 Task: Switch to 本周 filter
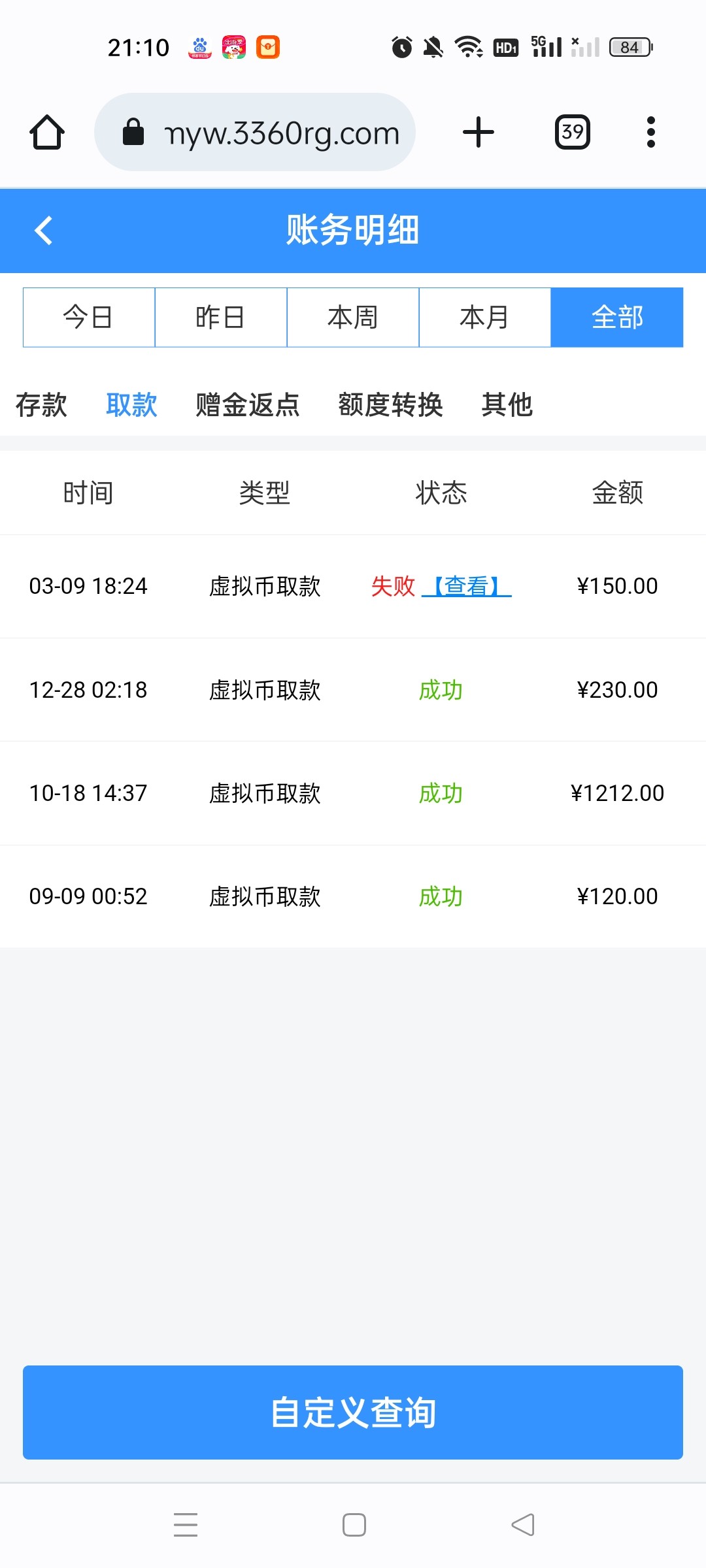[353, 318]
